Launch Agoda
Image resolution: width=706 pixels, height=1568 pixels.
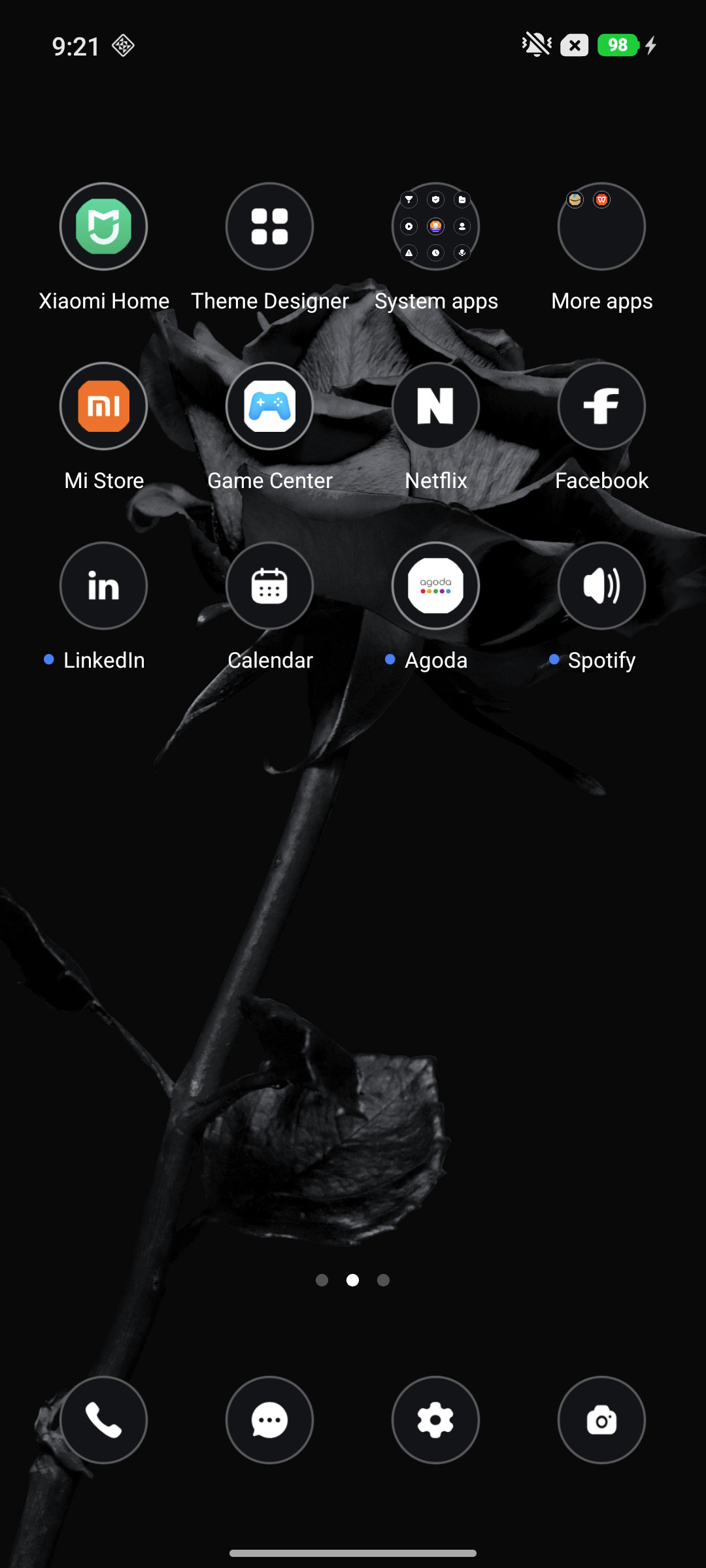[435, 585]
